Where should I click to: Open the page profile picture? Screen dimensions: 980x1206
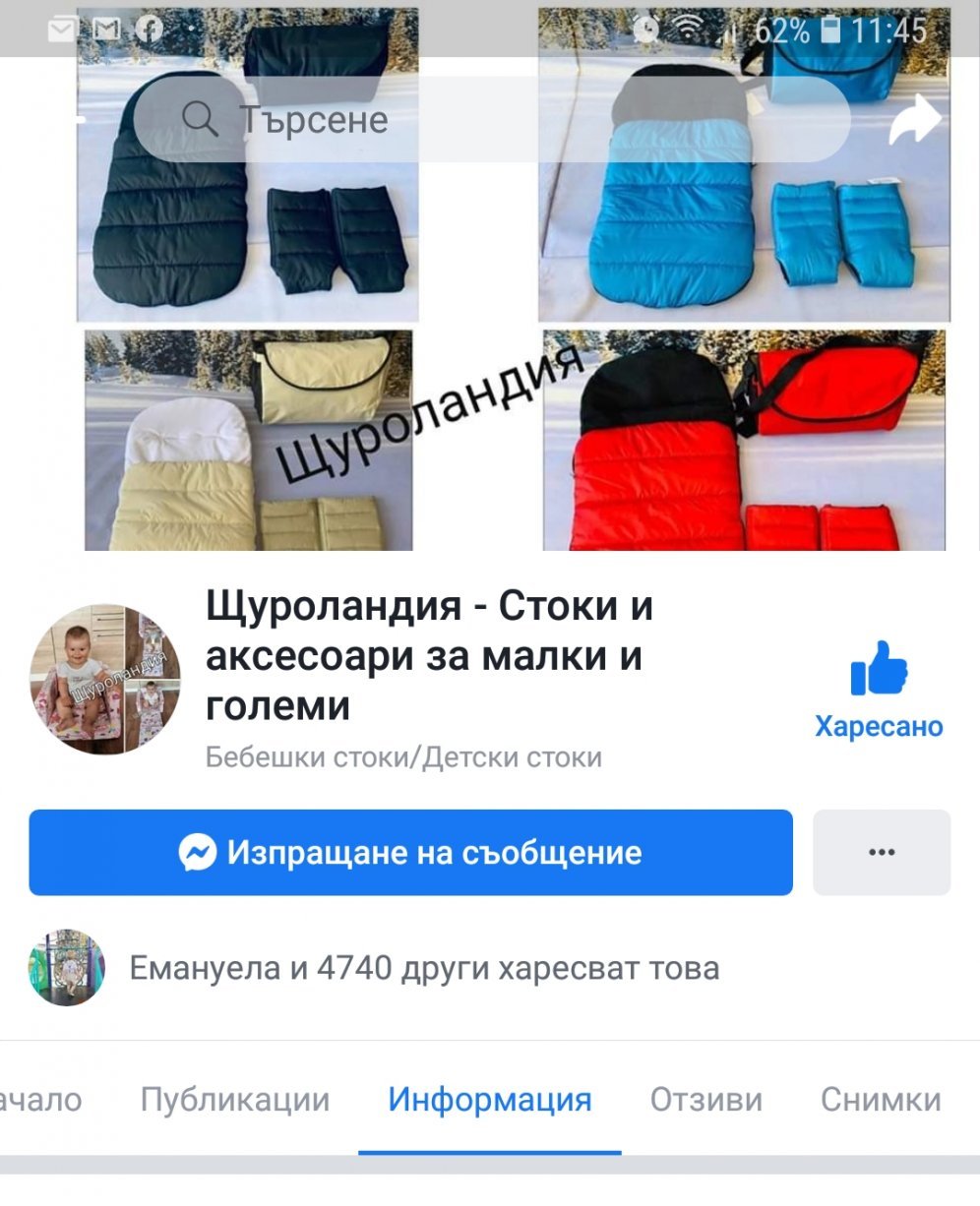(x=105, y=679)
